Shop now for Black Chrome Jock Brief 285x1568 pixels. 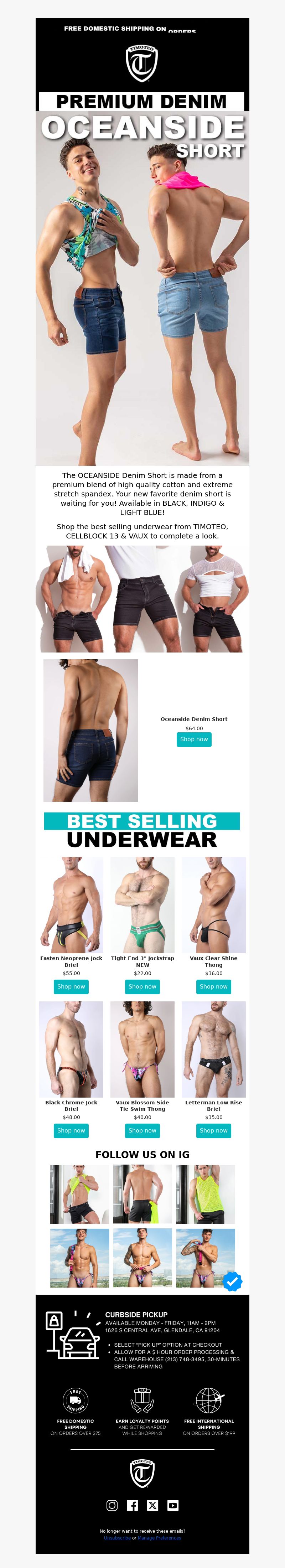(71, 1130)
